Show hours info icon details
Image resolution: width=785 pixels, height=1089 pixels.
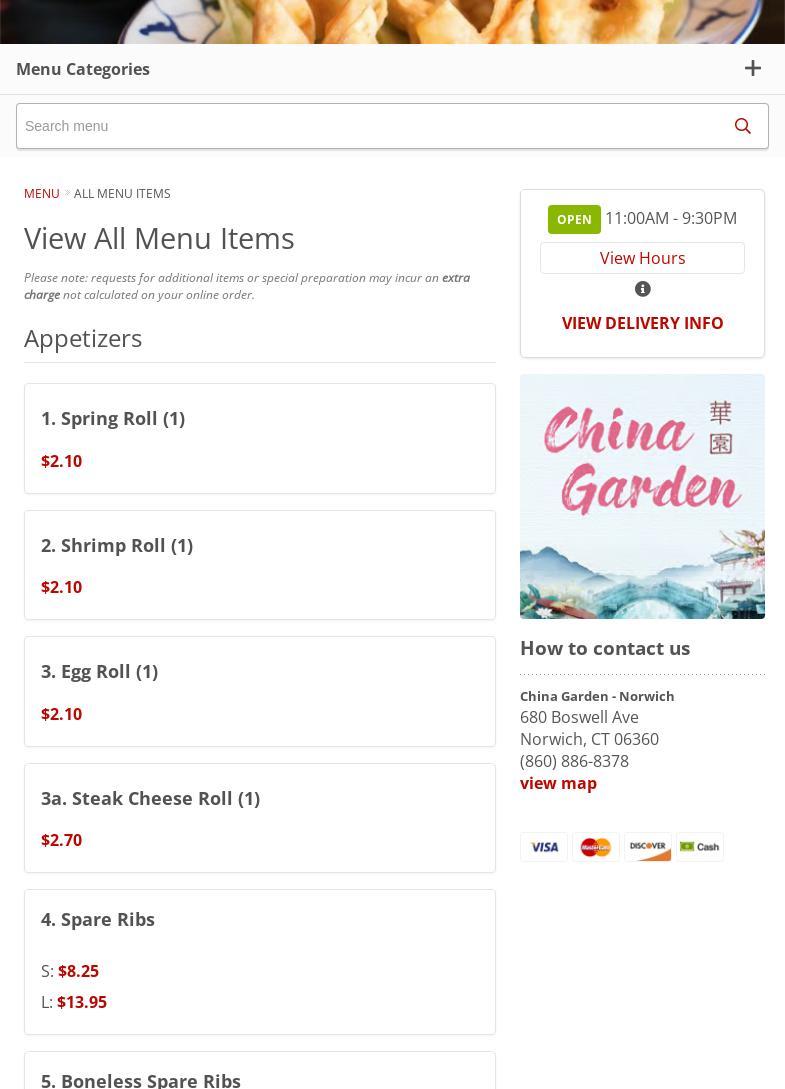643,289
